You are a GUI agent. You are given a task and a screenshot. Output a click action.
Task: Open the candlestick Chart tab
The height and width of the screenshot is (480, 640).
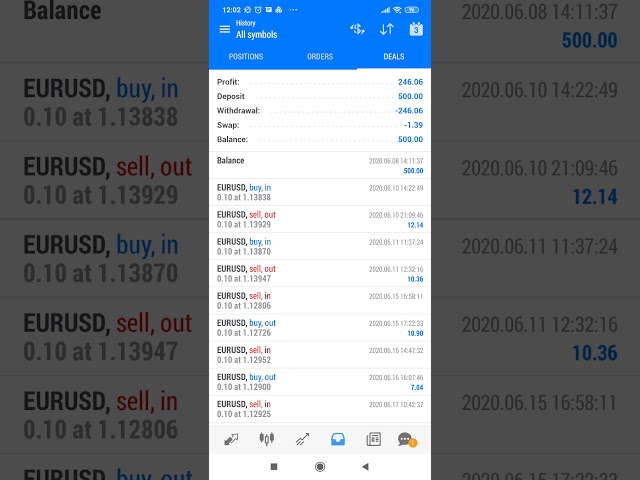pyautogui.click(x=266, y=439)
